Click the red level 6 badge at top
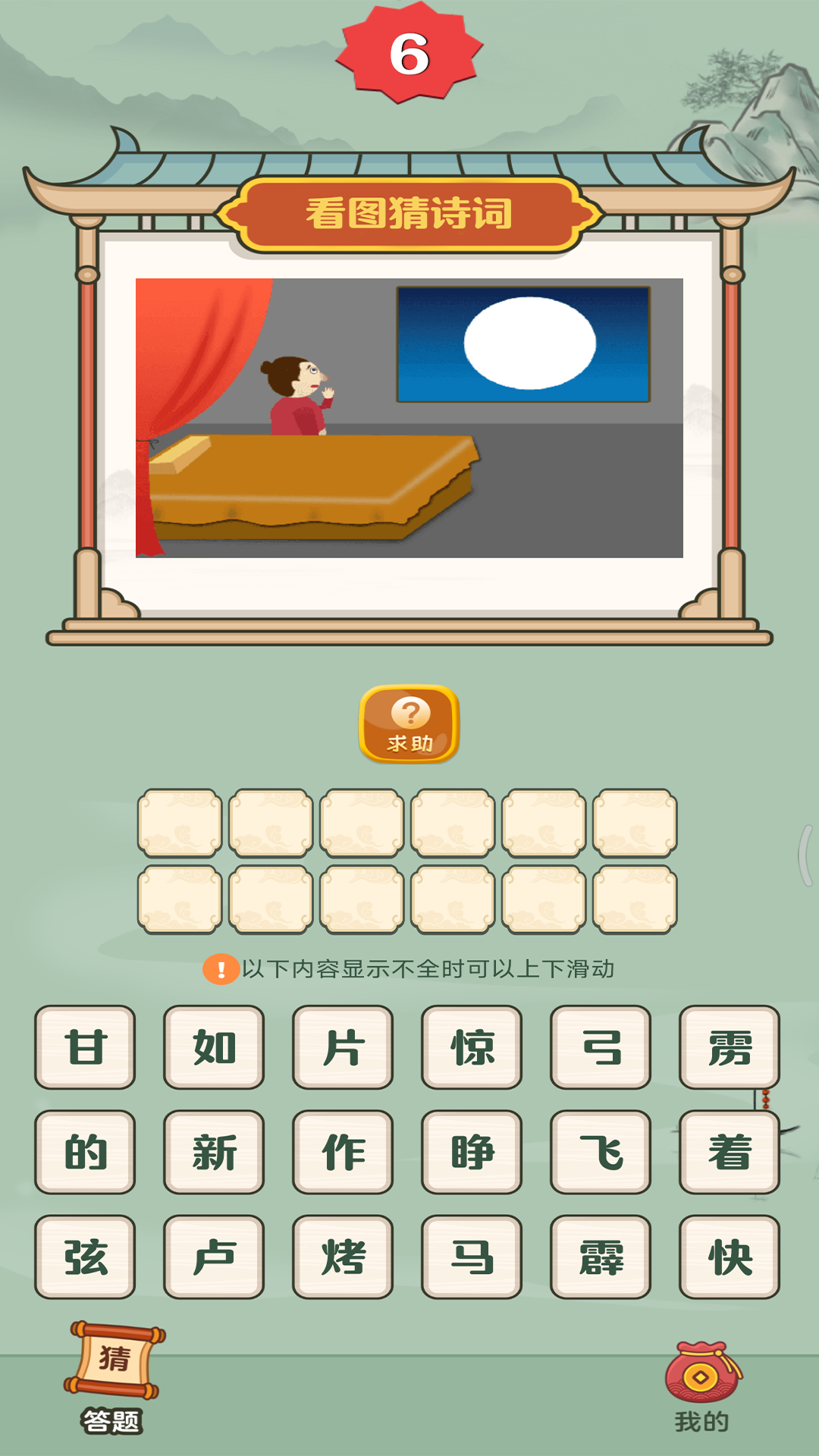 click(x=409, y=55)
